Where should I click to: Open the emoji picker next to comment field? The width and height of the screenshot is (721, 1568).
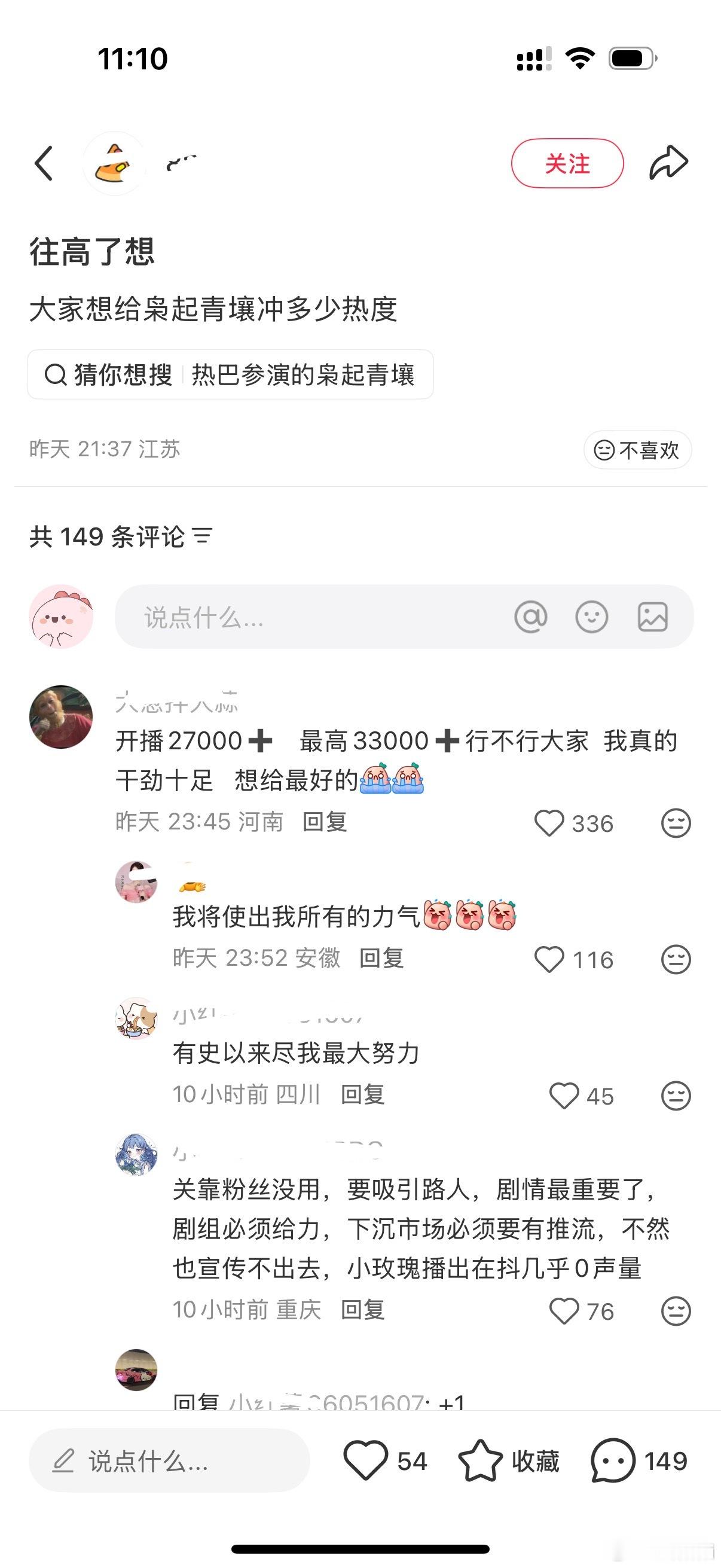click(x=592, y=617)
